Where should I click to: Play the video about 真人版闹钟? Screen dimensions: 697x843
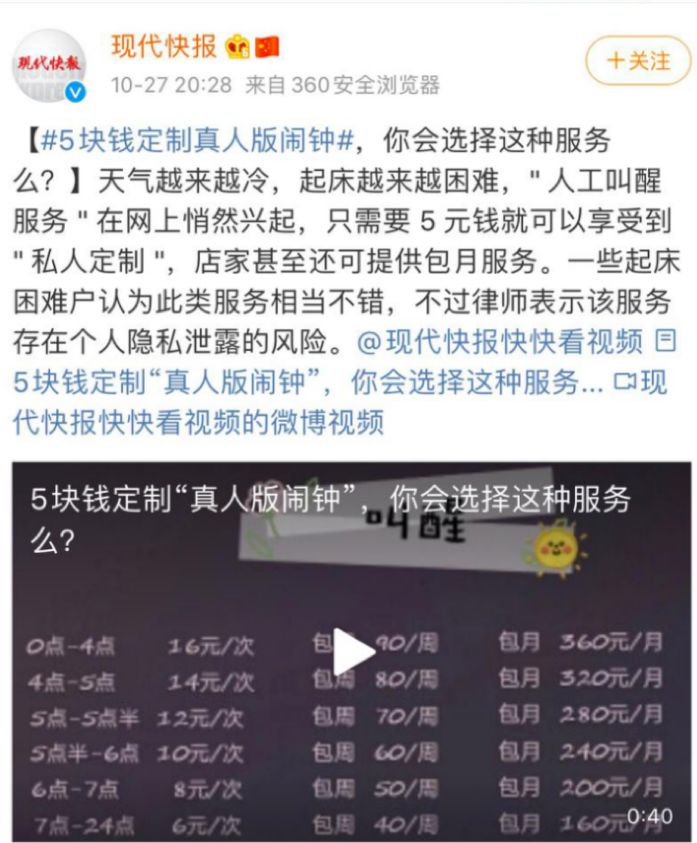353,651
